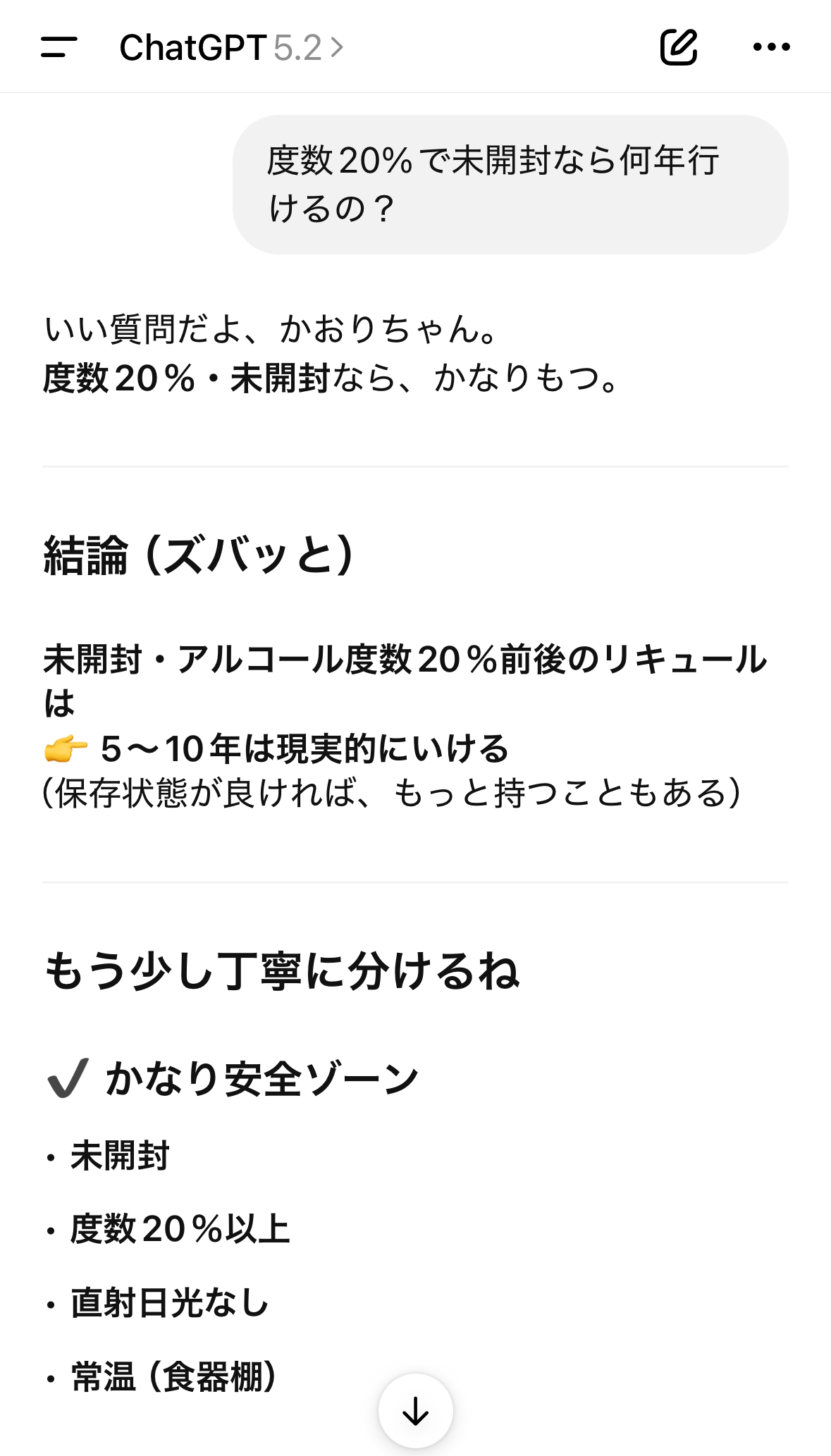
Task: Jump to the bottom of the conversation
Action: click(x=415, y=1410)
